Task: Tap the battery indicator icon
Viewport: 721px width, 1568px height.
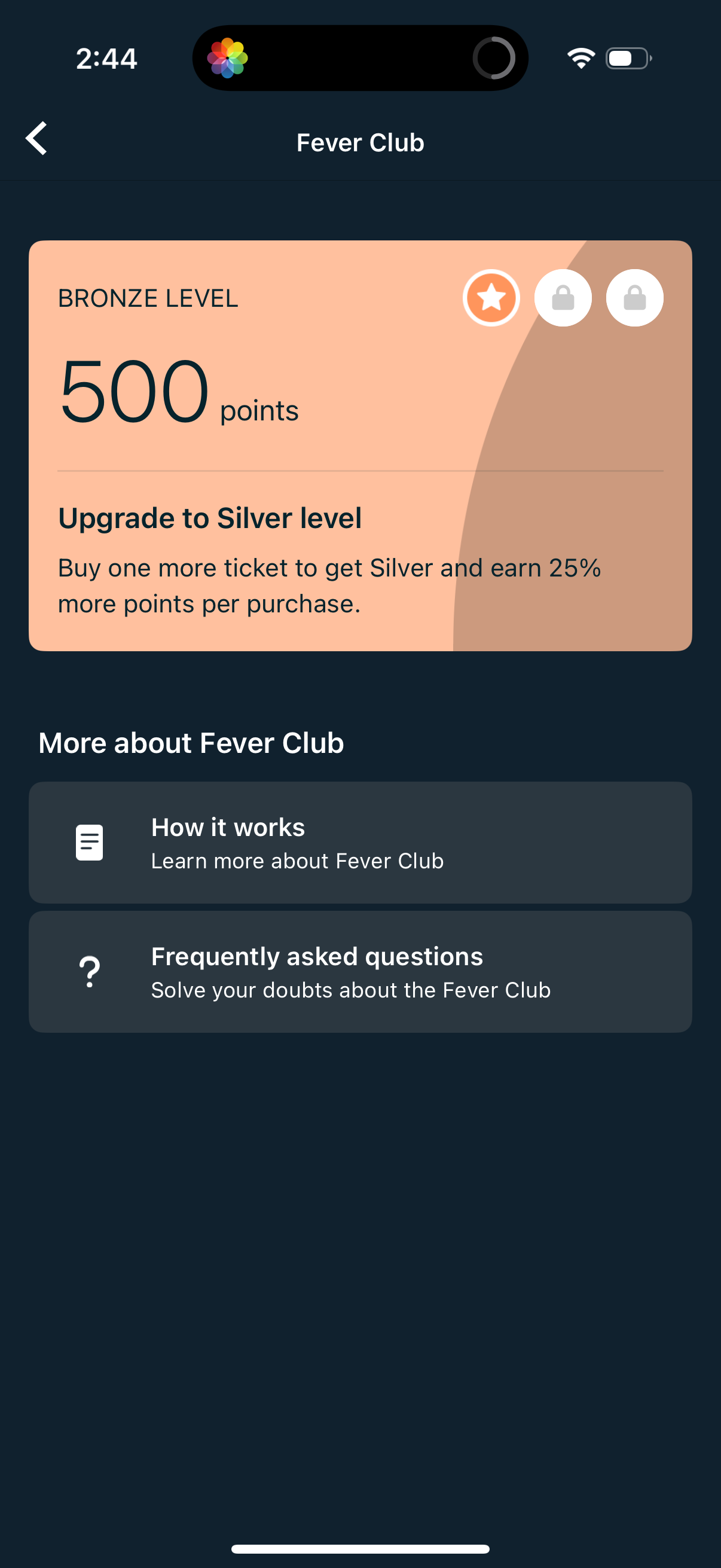Action: click(626, 58)
